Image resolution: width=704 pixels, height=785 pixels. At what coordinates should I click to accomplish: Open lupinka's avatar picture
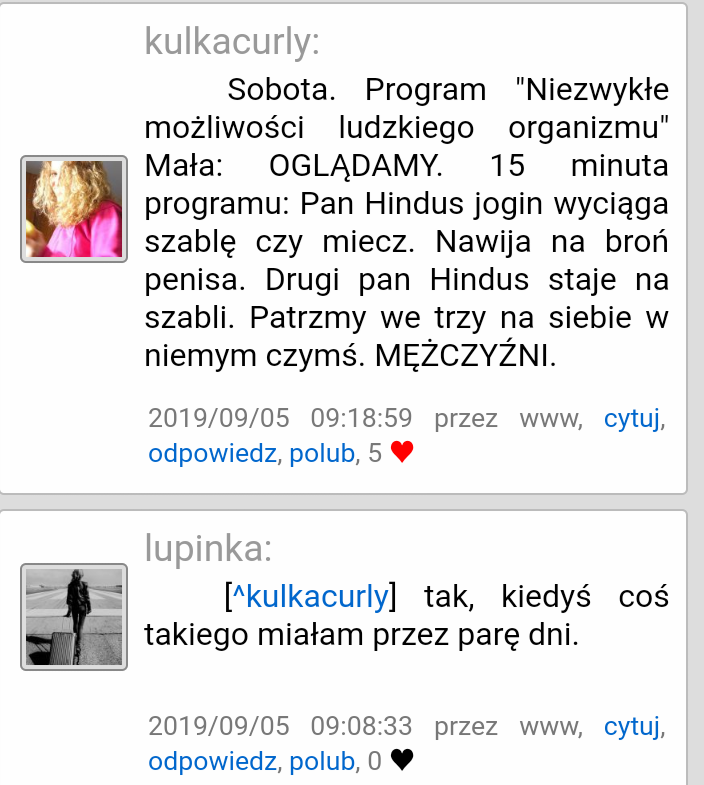tap(74, 617)
